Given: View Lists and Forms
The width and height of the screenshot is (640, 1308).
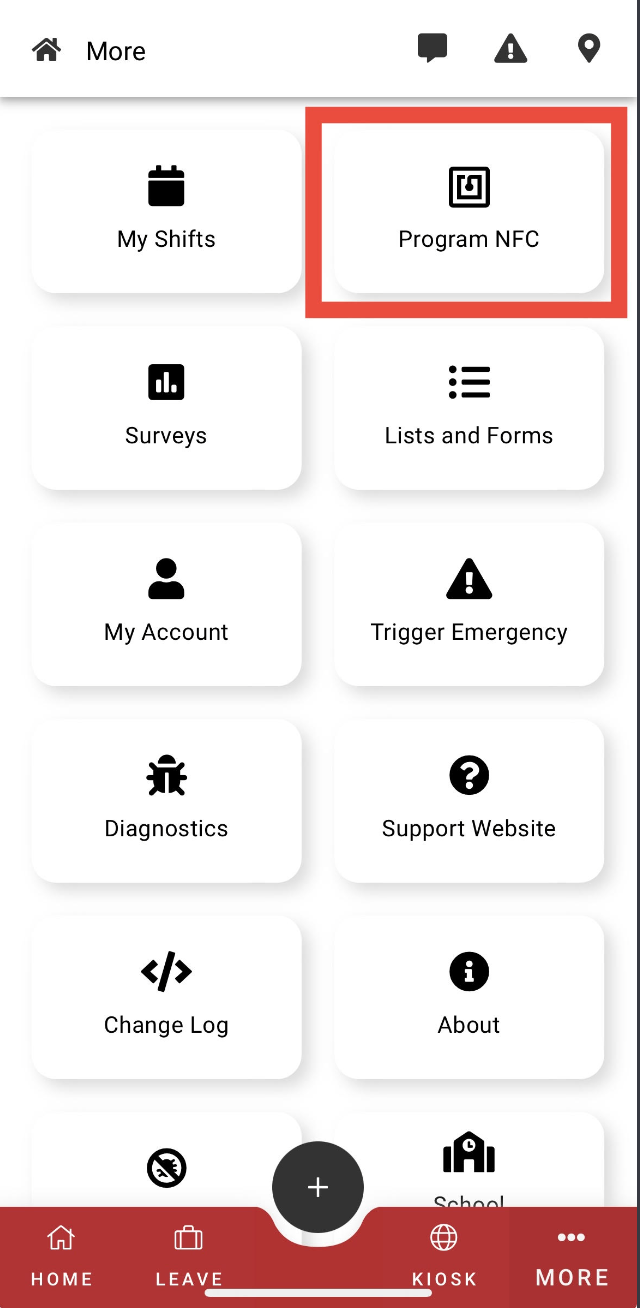Looking at the screenshot, I should [x=468, y=407].
